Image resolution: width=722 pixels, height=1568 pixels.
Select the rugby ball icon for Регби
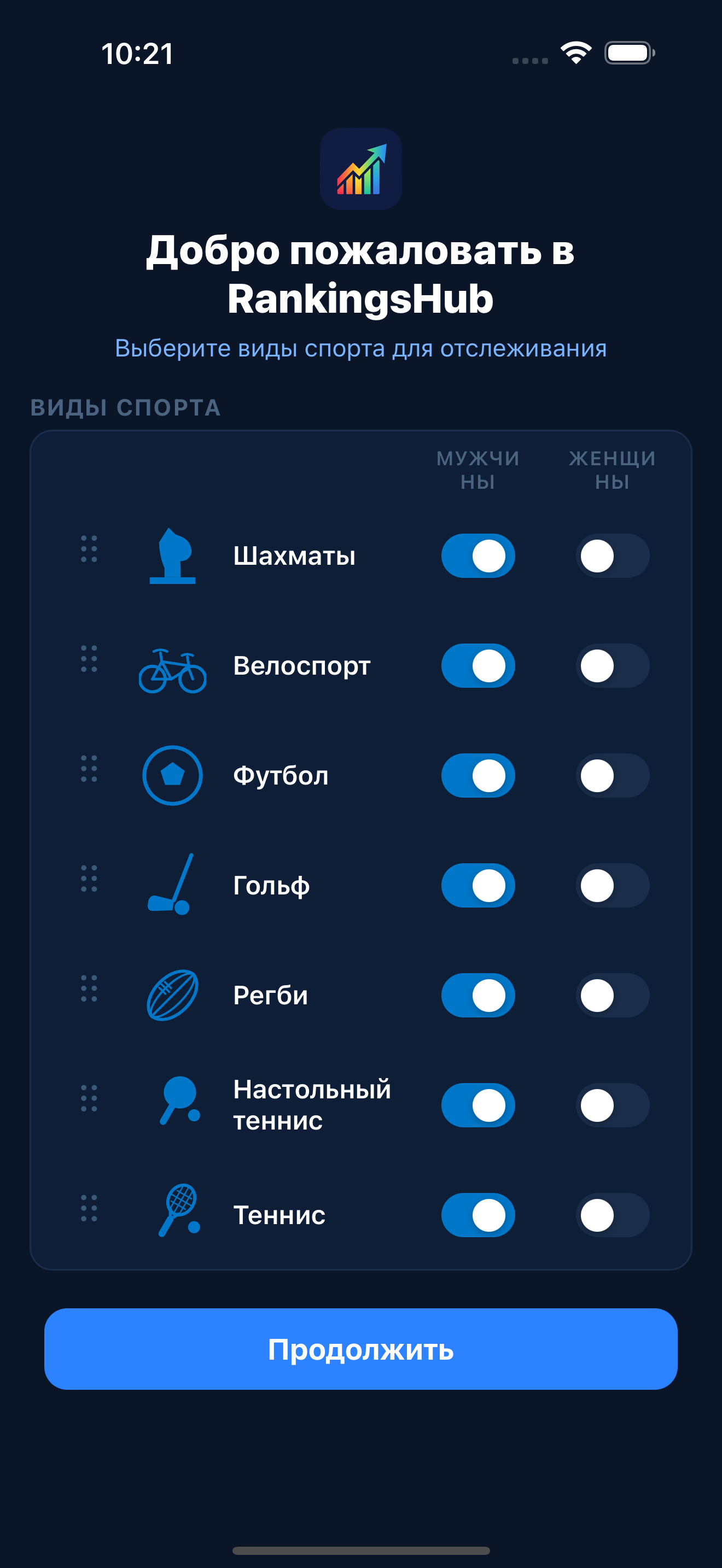(x=172, y=995)
